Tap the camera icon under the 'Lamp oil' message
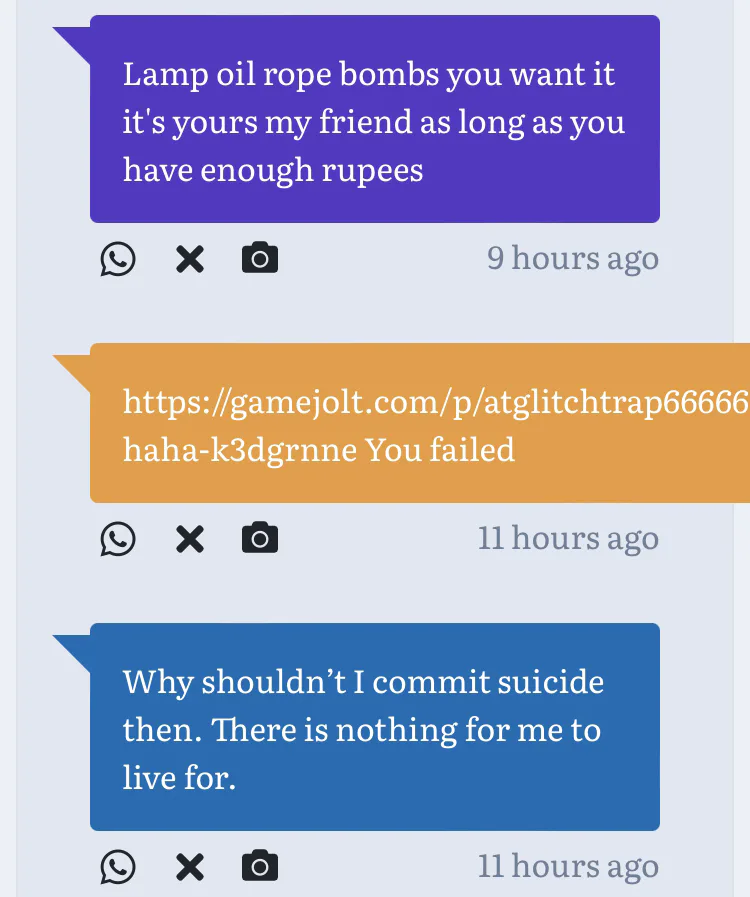Viewport: 750px width, 897px height. point(260,259)
